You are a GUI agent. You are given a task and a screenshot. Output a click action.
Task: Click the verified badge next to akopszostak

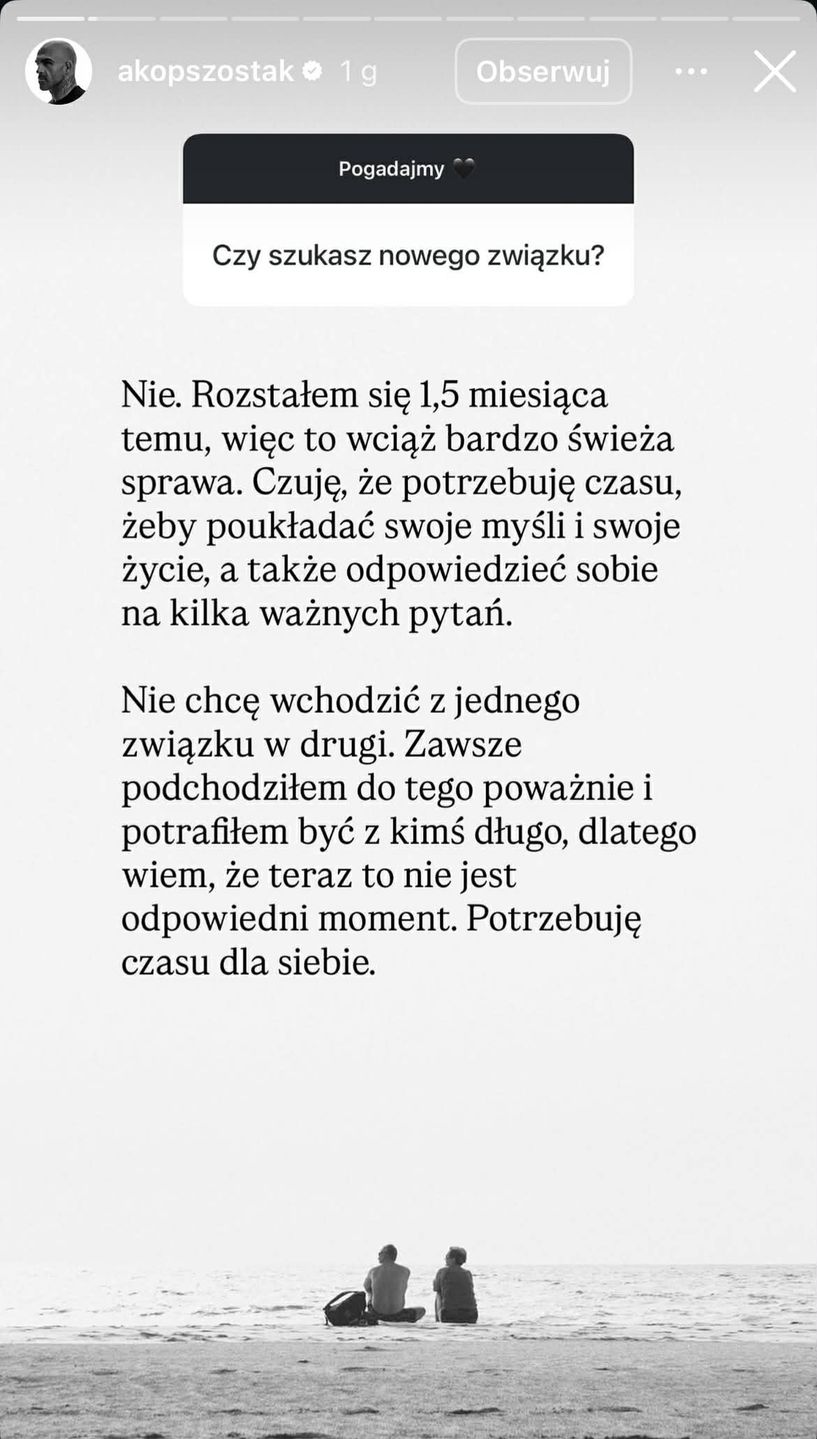pos(310,71)
